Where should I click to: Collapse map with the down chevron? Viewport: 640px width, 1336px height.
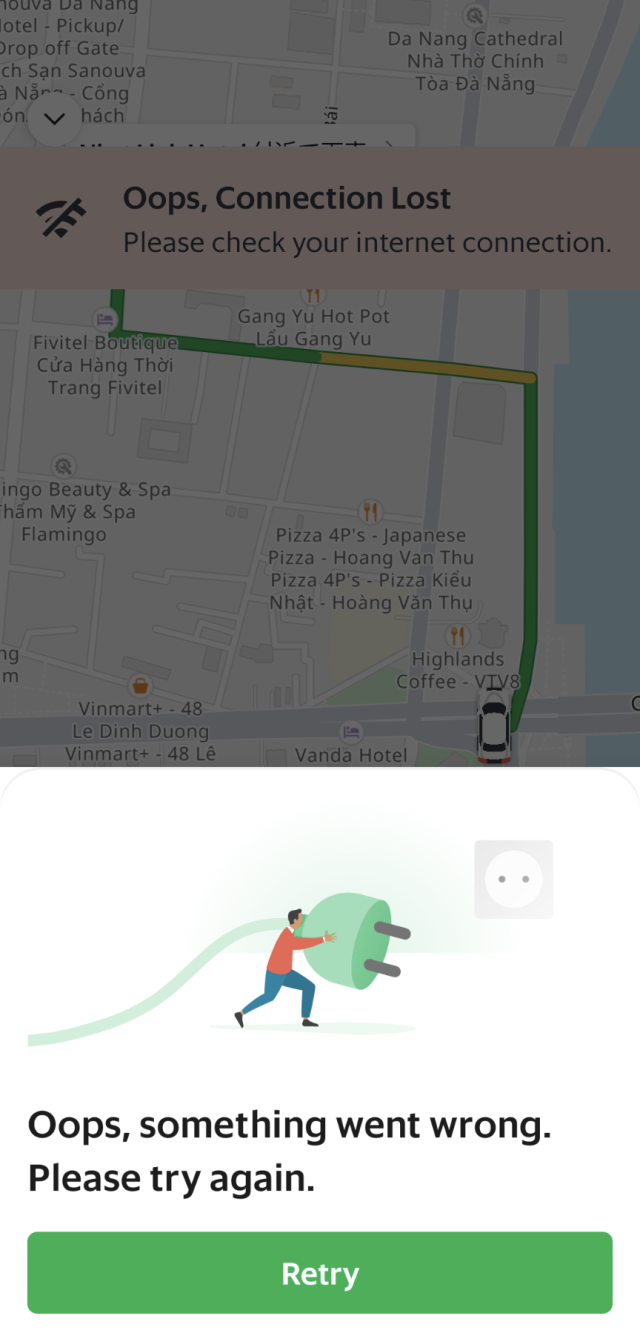coord(54,119)
